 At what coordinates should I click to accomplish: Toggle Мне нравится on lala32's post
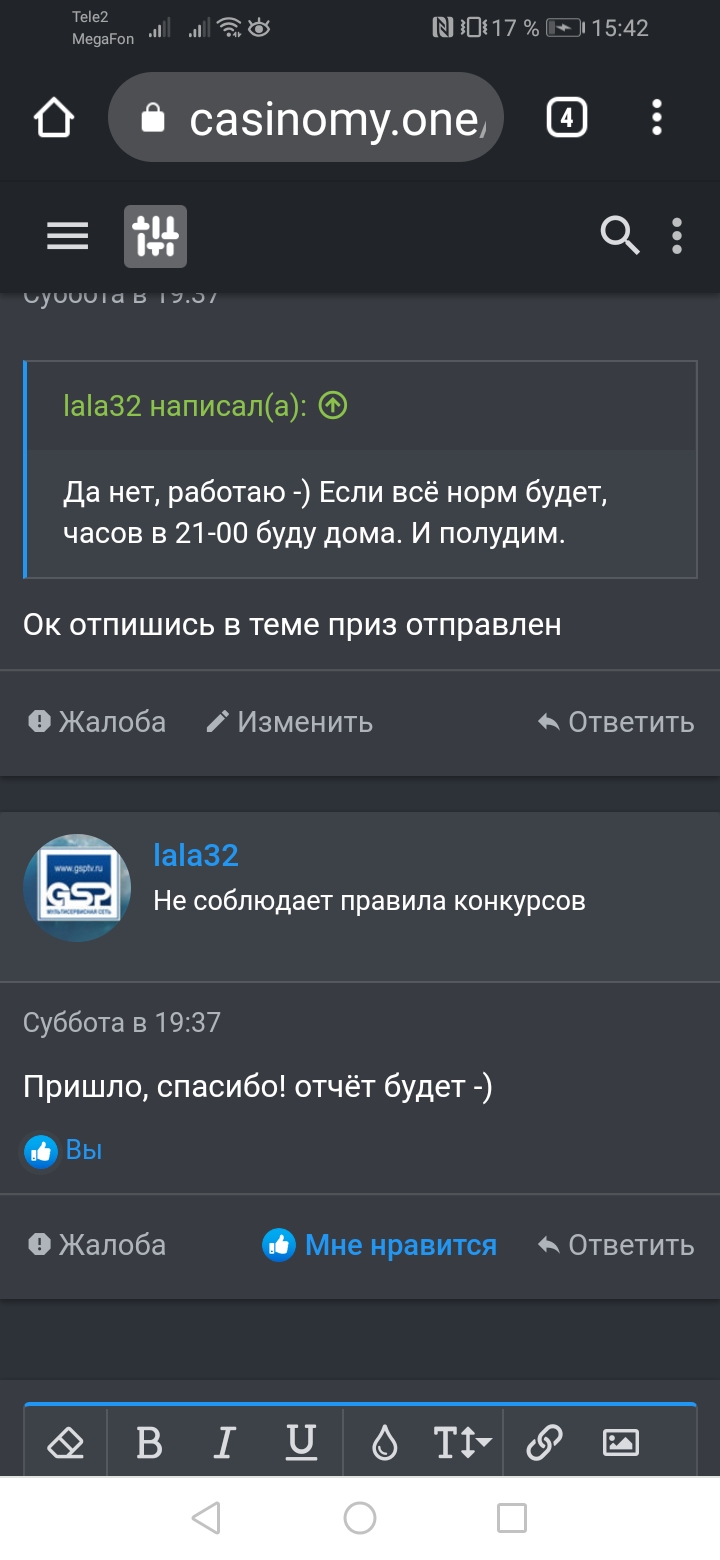380,1245
